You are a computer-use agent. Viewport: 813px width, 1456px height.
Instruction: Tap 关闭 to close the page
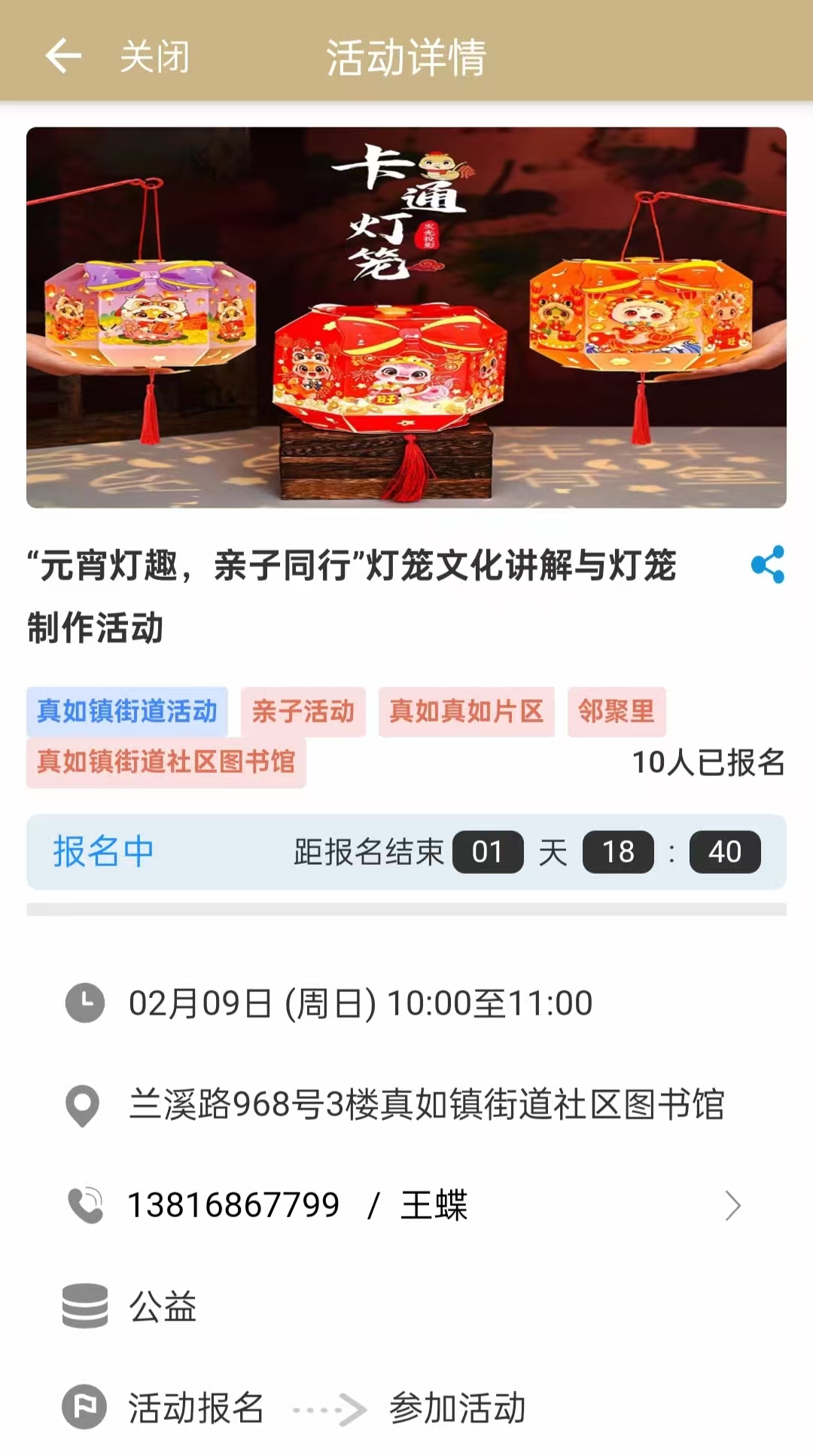[155, 57]
